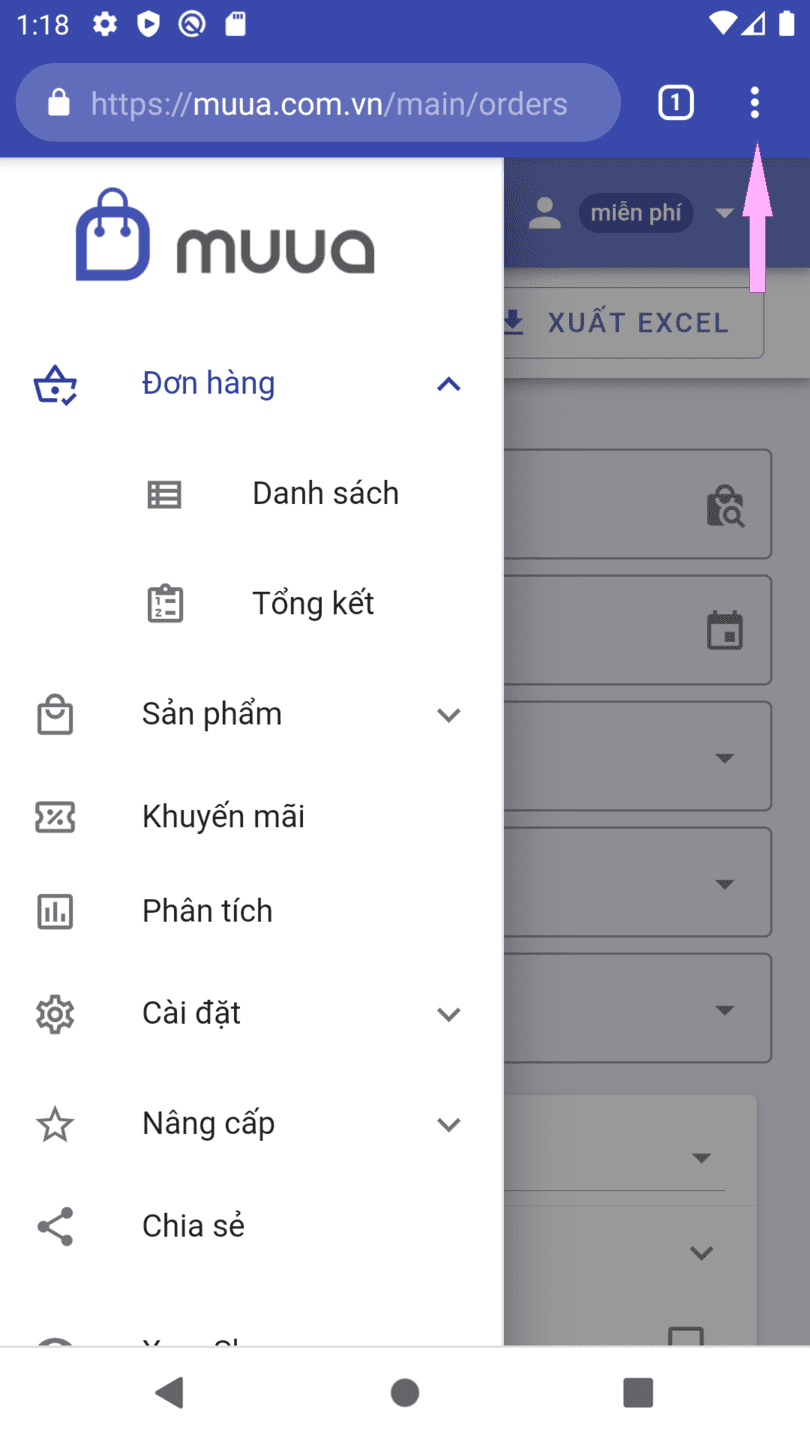810x1440 pixels.
Task: Go to Khuyến mãi promotions
Action: pyautogui.click(x=223, y=817)
